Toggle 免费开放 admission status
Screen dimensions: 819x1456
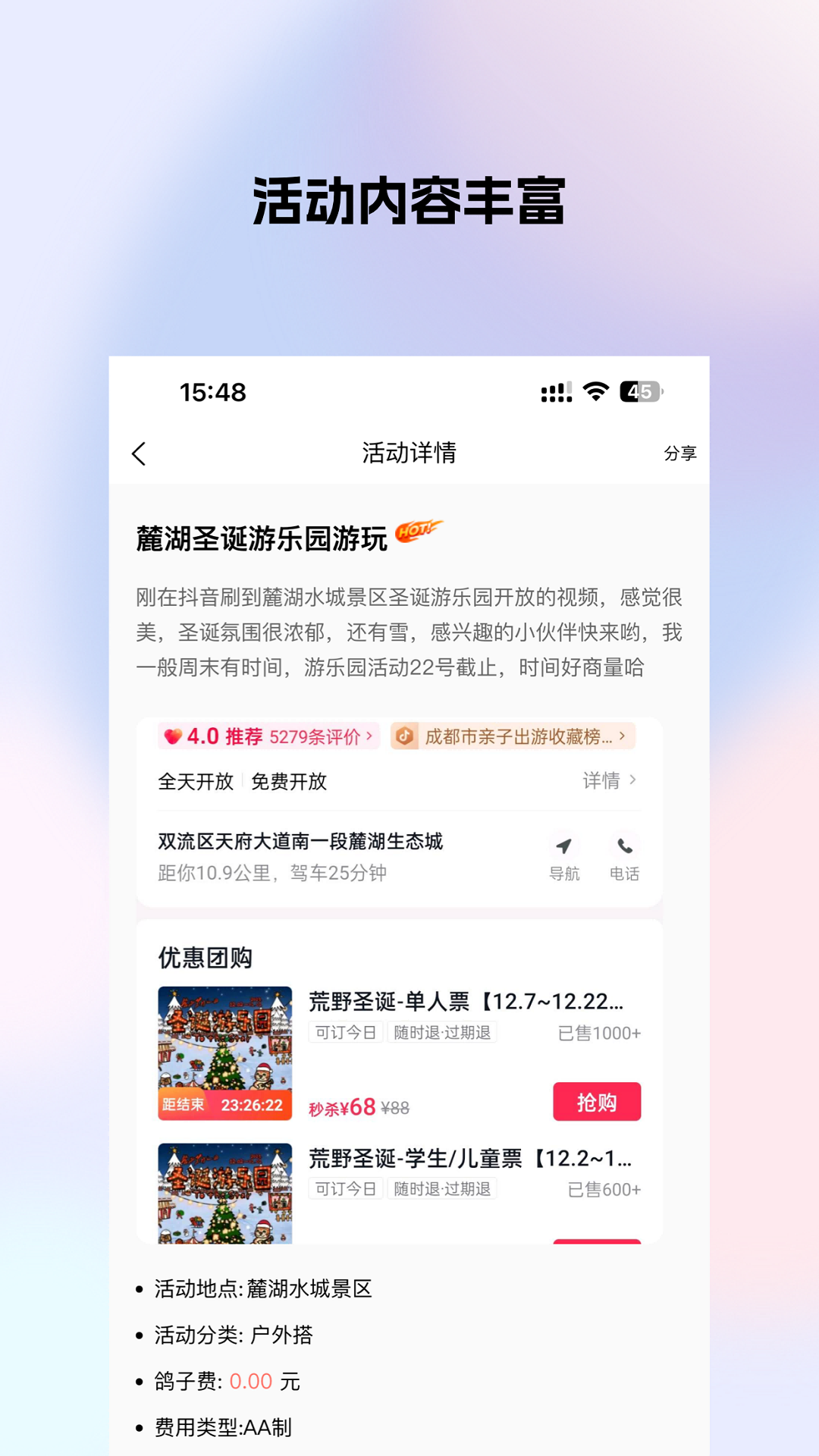click(x=290, y=782)
